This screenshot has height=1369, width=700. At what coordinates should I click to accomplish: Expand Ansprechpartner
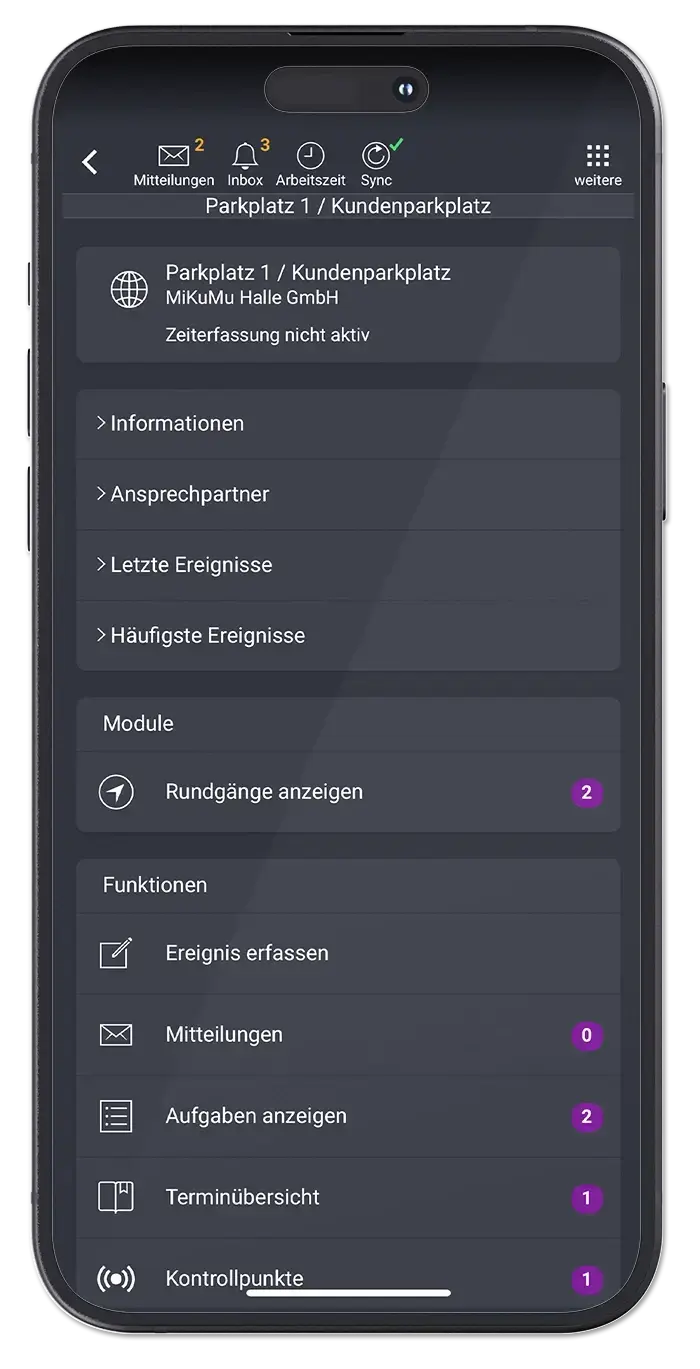pyautogui.click(x=348, y=495)
